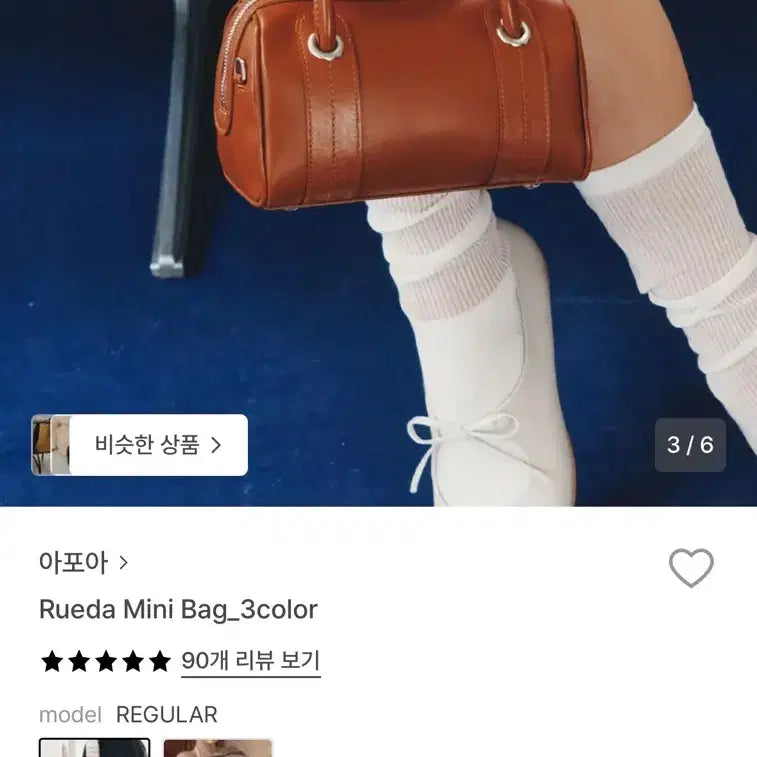Select the second model thumbnail under REGULAR
The height and width of the screenshot is (757, 757).
tap(217, 747)
